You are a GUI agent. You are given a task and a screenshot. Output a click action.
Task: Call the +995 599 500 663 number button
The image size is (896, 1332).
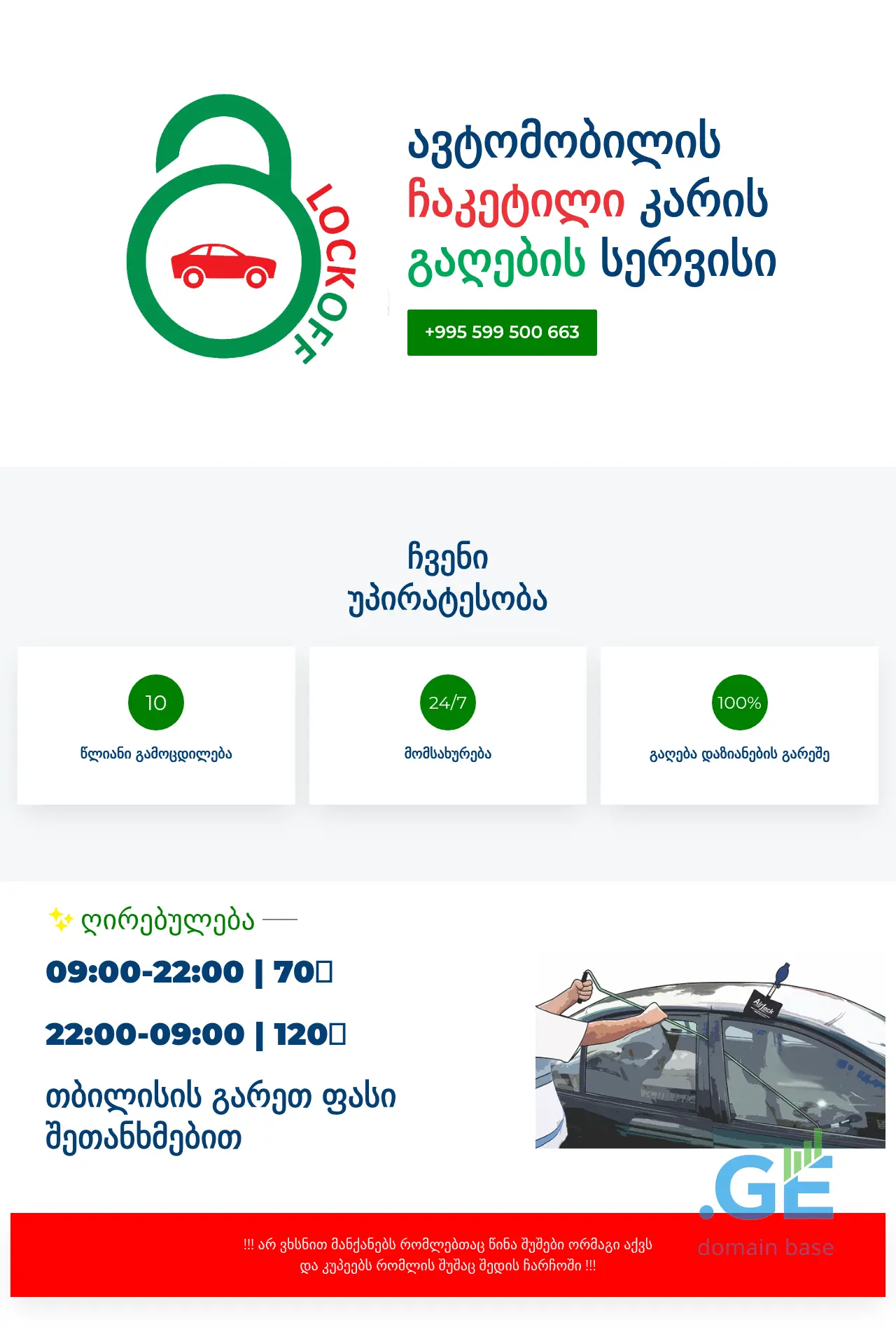point(502,333)
